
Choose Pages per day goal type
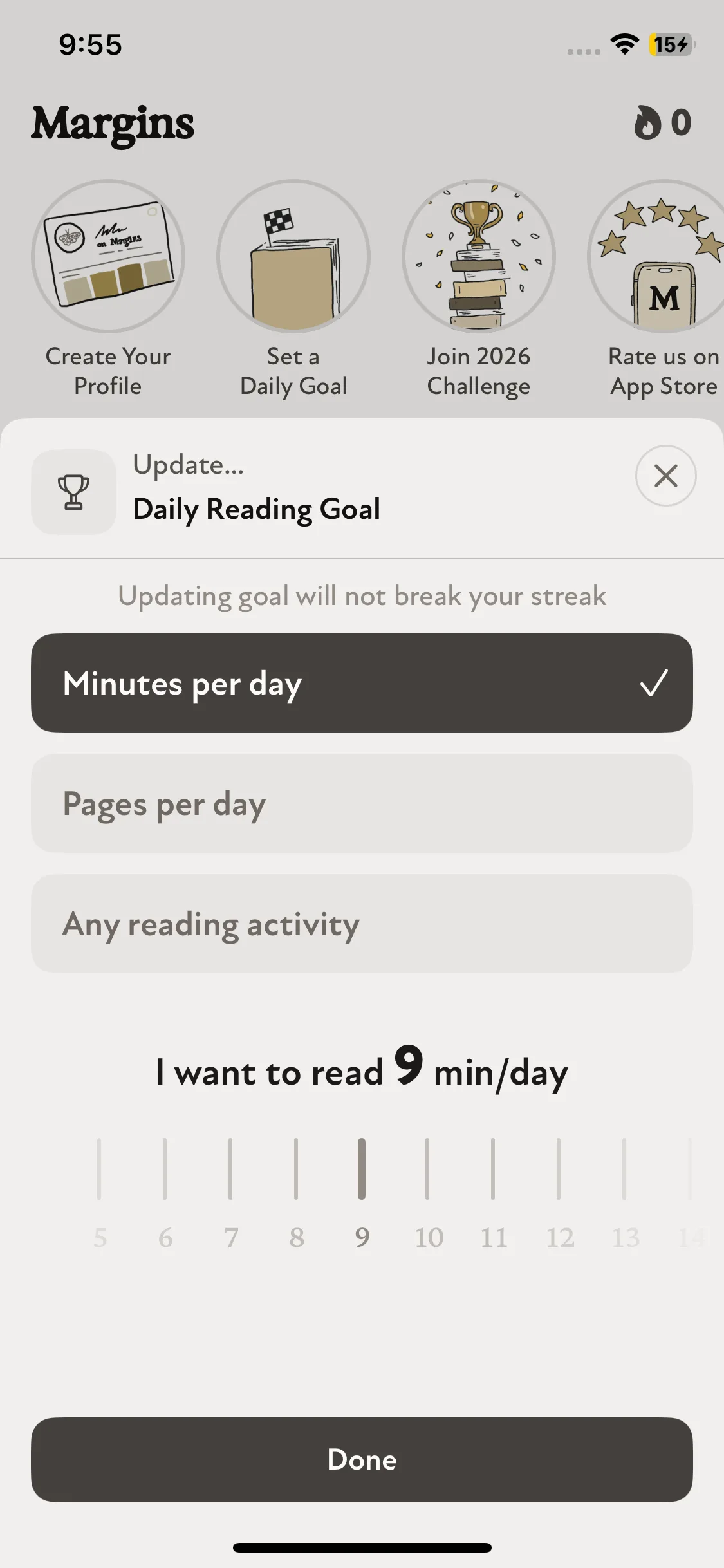(x=362, y=803)
